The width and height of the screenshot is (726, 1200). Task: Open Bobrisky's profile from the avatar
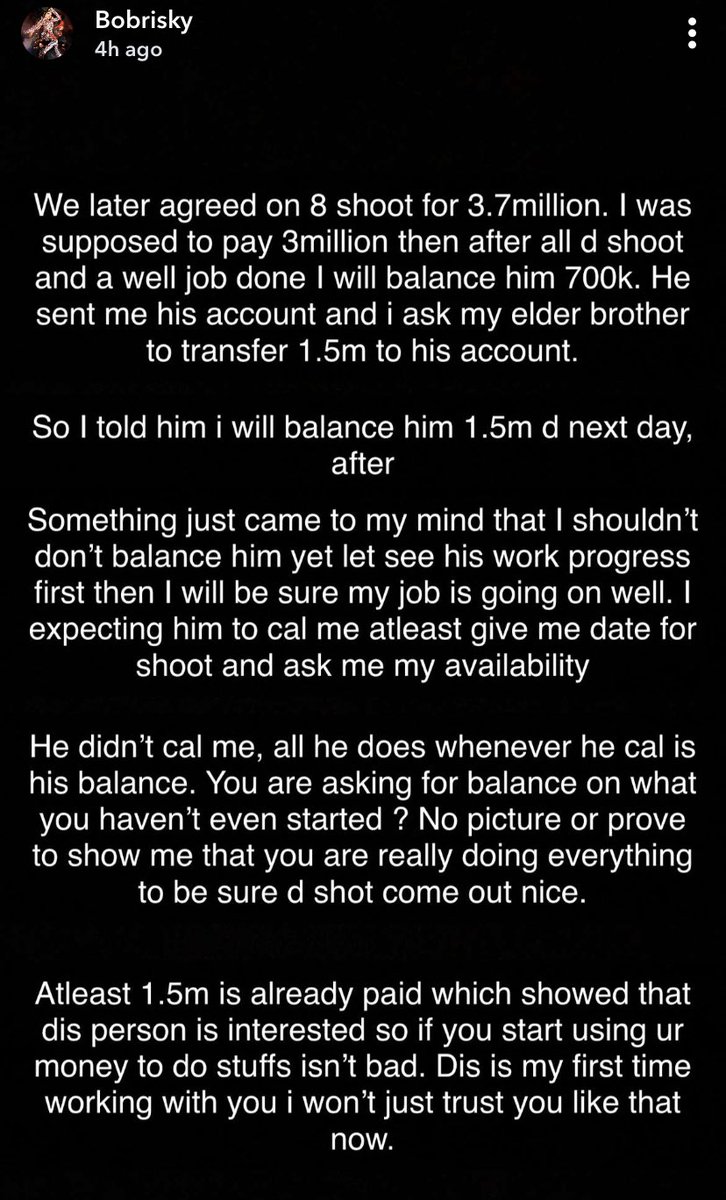[x=45, y=32]
